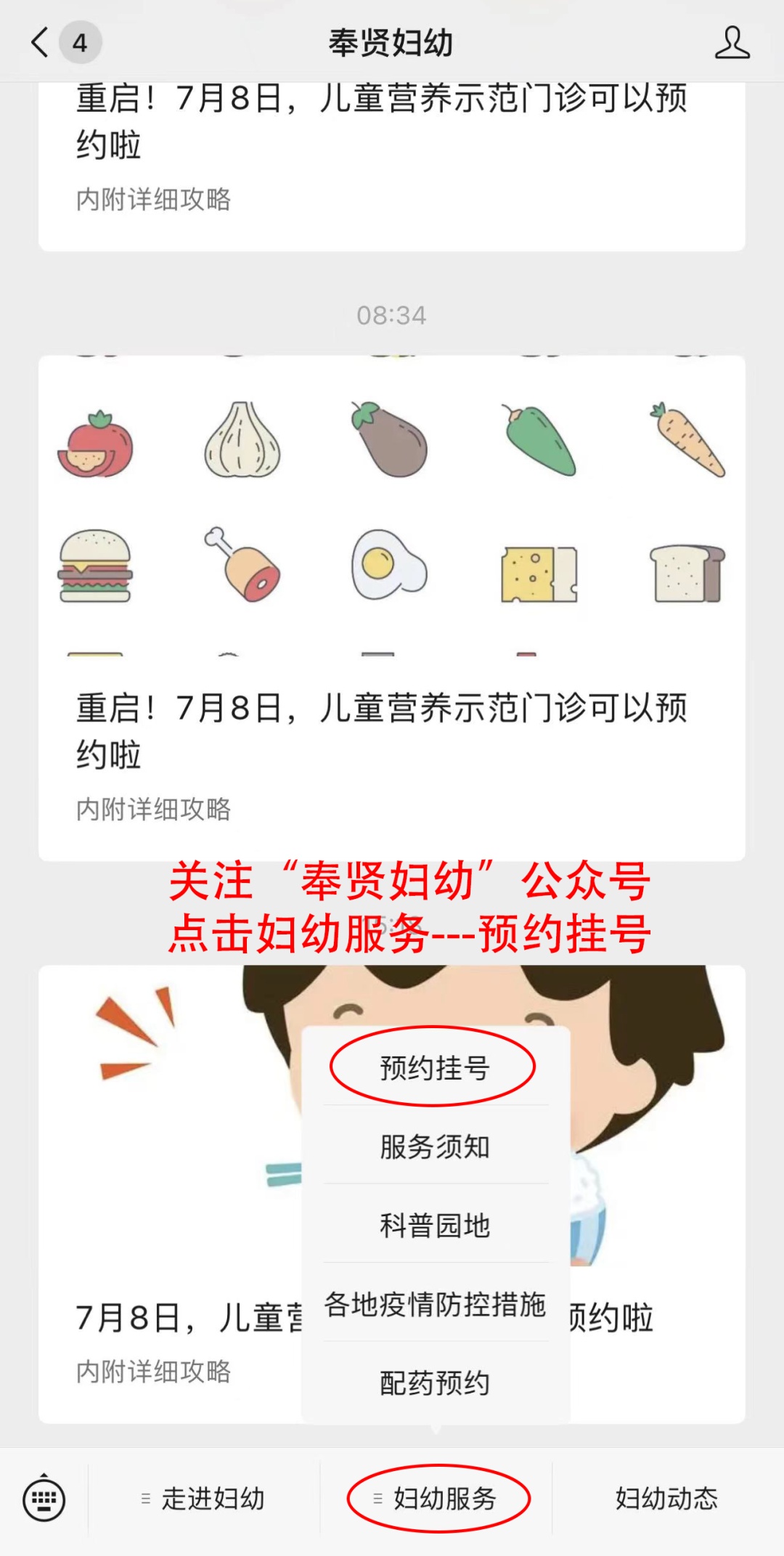Open the 走进妇幼 menu
The height and width of the screenshot is (1556, 784).
(x=204, y=1499)
